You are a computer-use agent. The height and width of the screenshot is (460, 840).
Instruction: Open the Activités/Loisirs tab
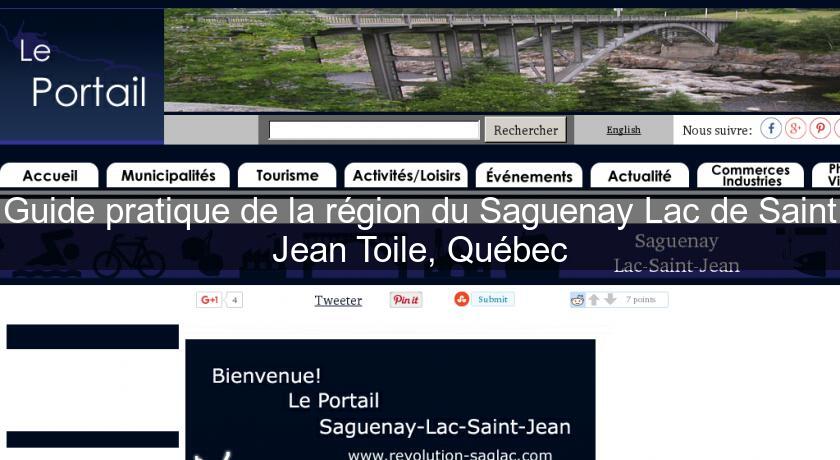(407, 175)
